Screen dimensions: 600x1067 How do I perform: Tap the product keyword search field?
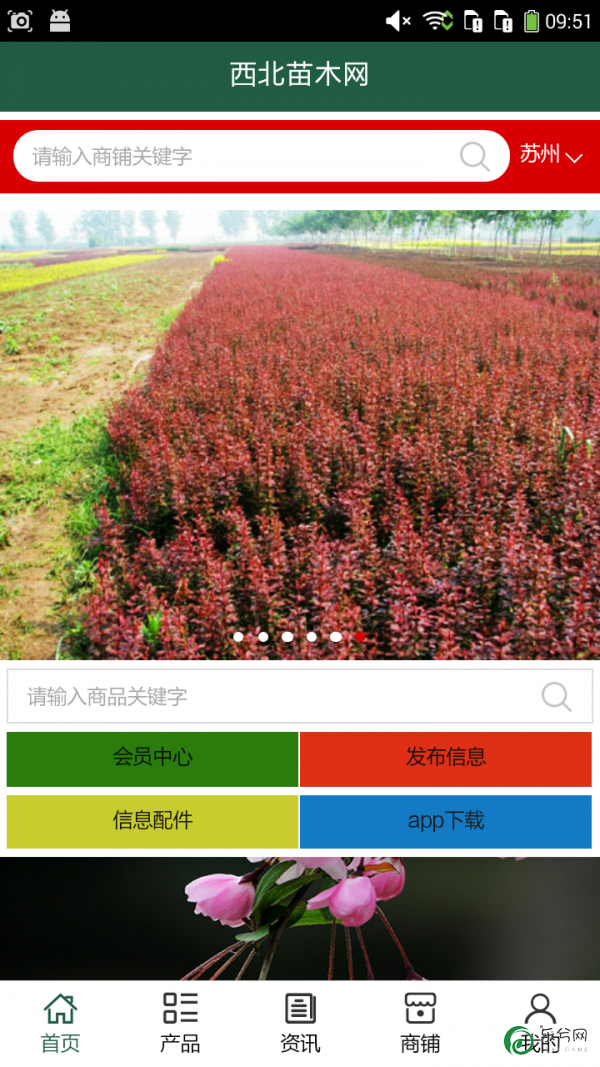[x=299, y=696]
